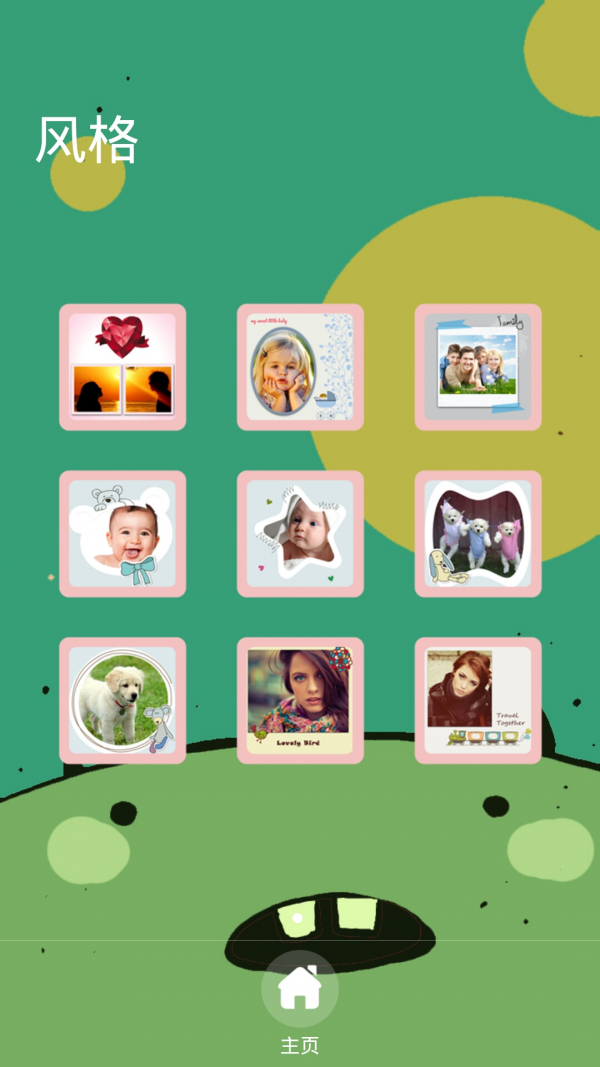Image resolution: width=600 pixels, height=1067 pixels.
Task: Pick the Travel Together train frame style
Action: click(x=478, y=700)
